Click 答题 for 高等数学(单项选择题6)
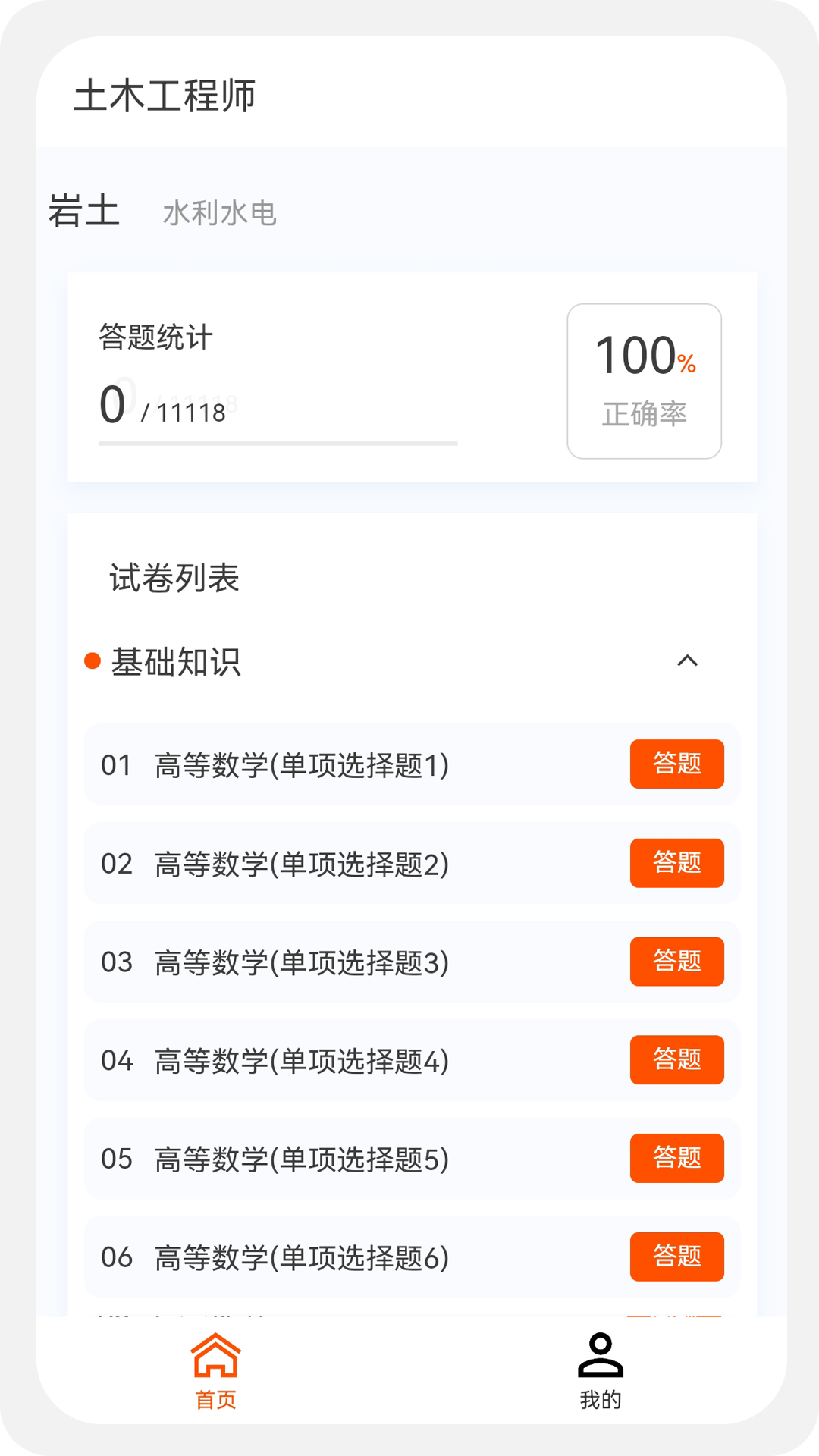Screen dimensions: 819x1456 coord(676,1257)
